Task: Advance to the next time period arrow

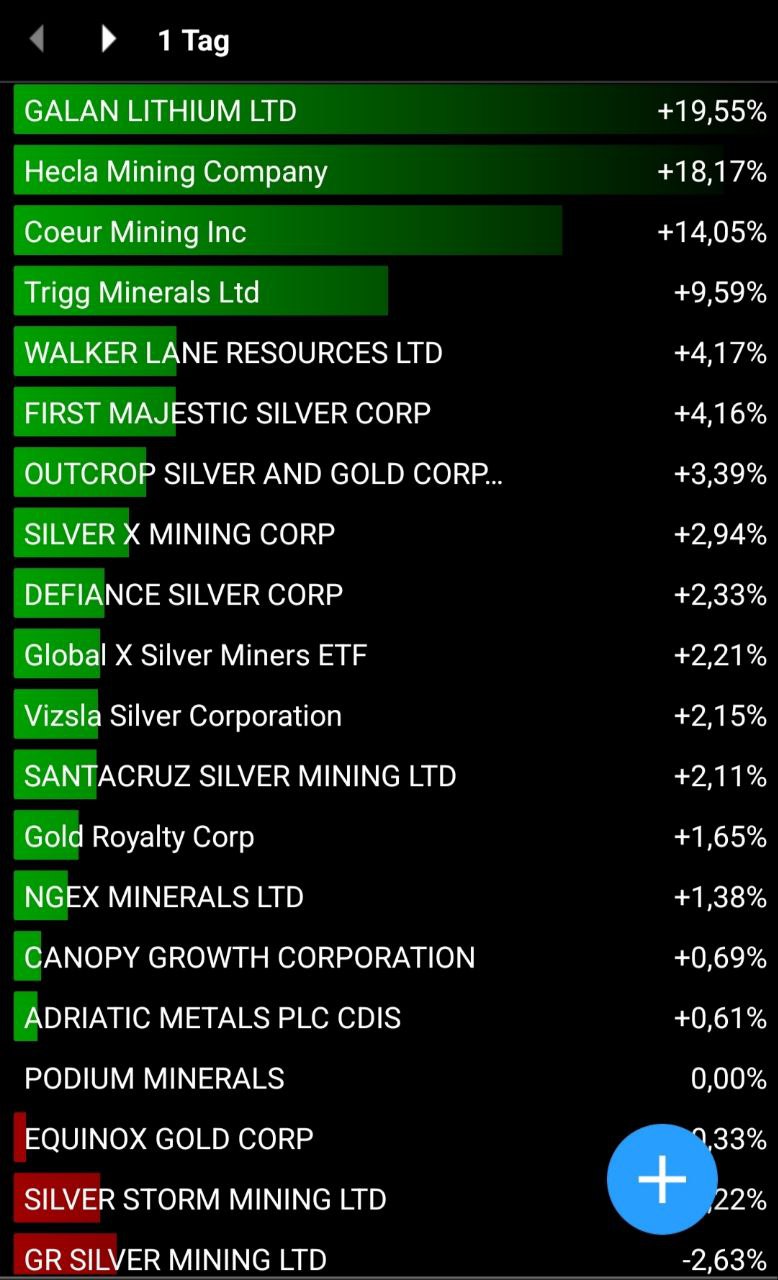Action: (108, 40)
